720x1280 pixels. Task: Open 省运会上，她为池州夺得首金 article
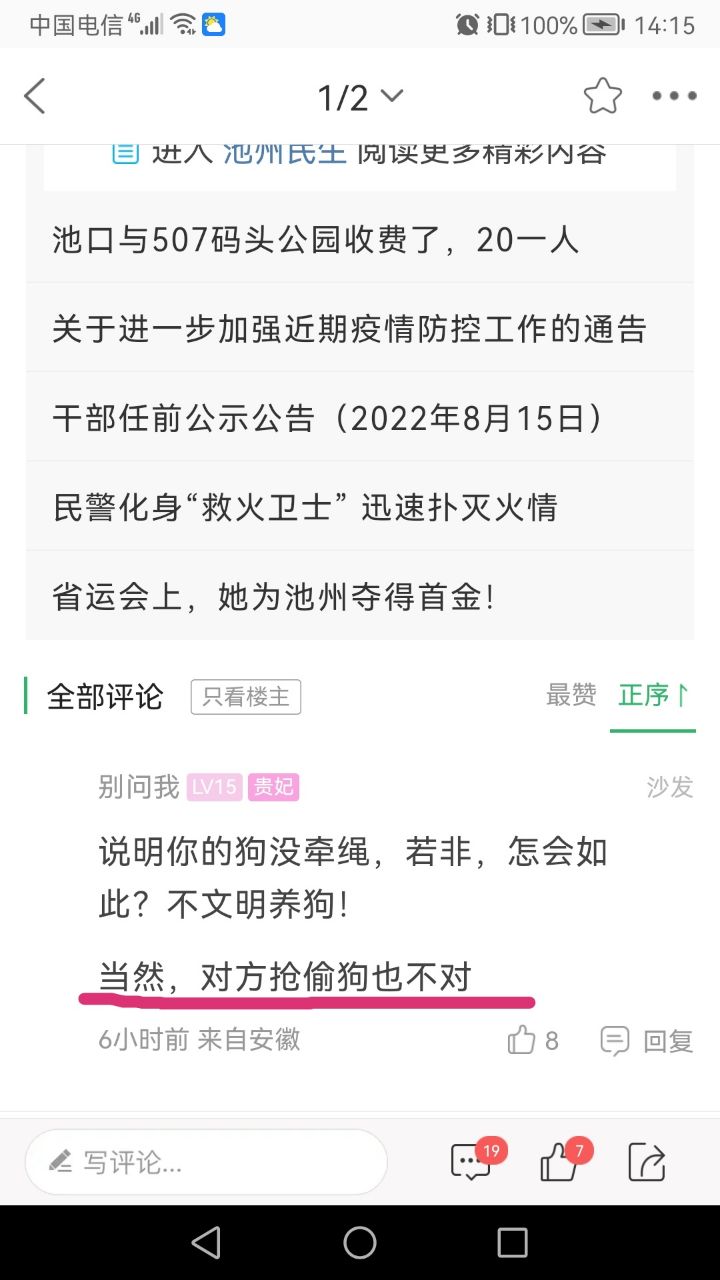coord(273,597)
